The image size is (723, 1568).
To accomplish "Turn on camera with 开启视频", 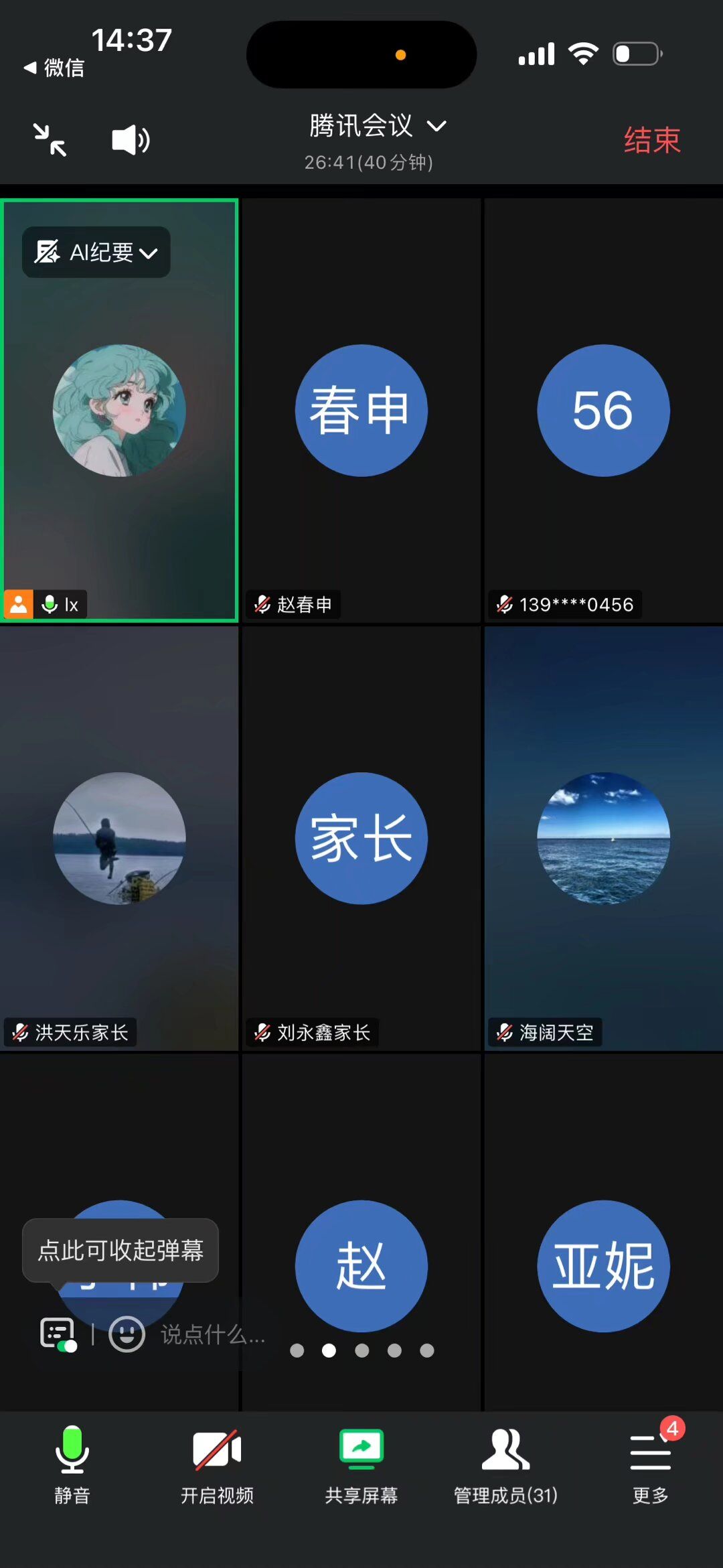I will [x=217, y=1465].
